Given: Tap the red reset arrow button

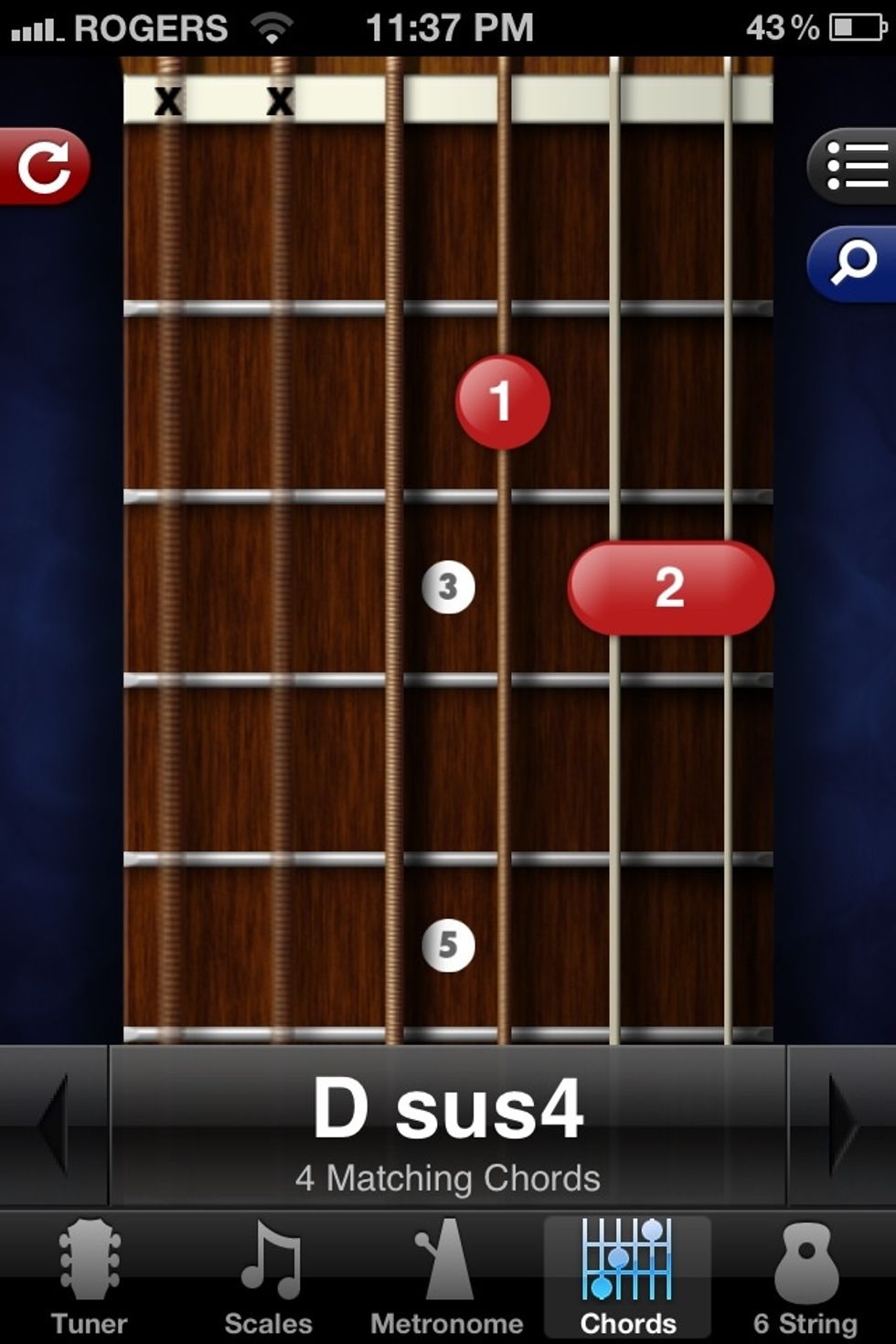Looking at the screenshot, I should coord(44,166).
